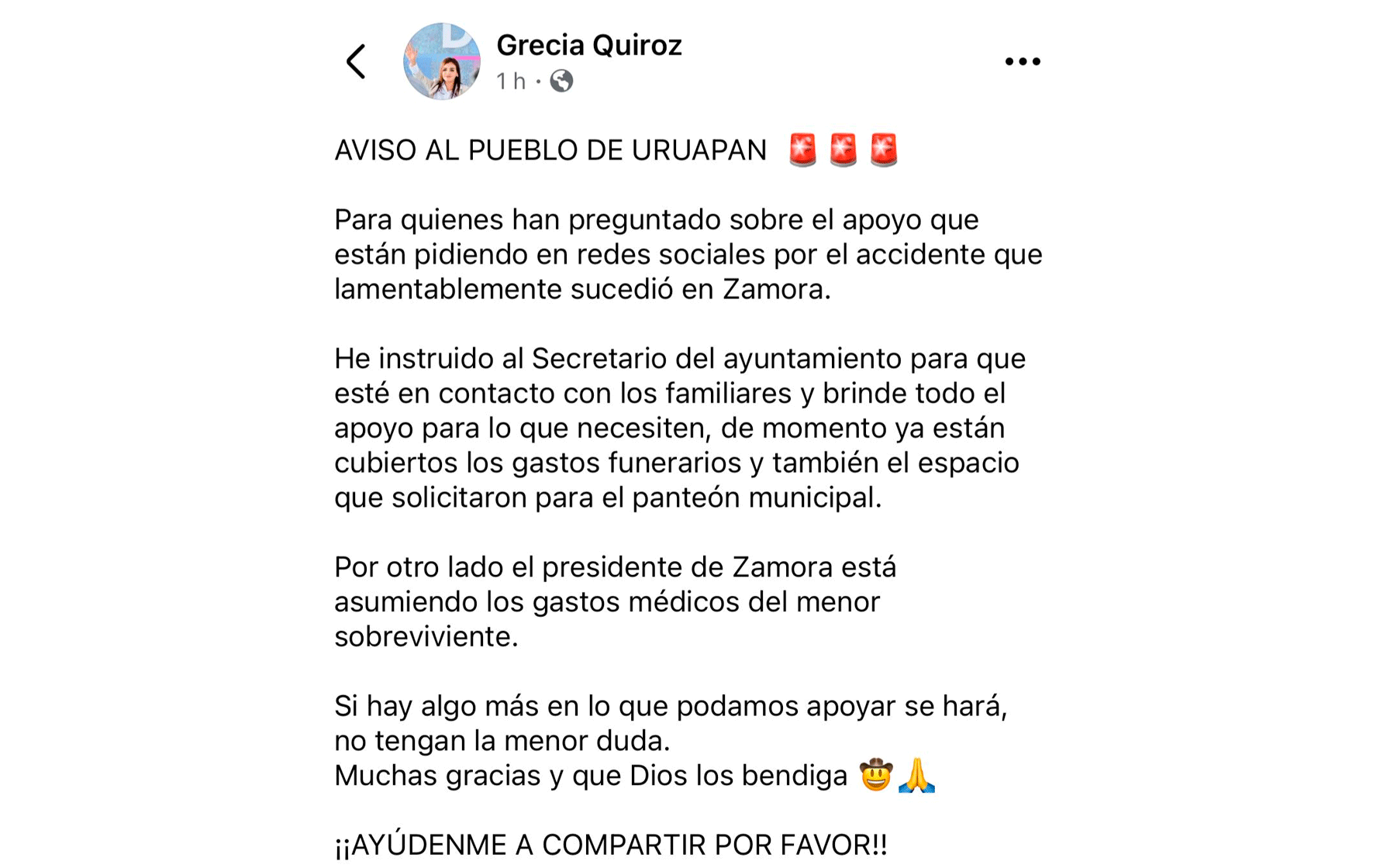Go back using the arrow
This screenshot has height=868, width=1380.
(x=356, y=61)
